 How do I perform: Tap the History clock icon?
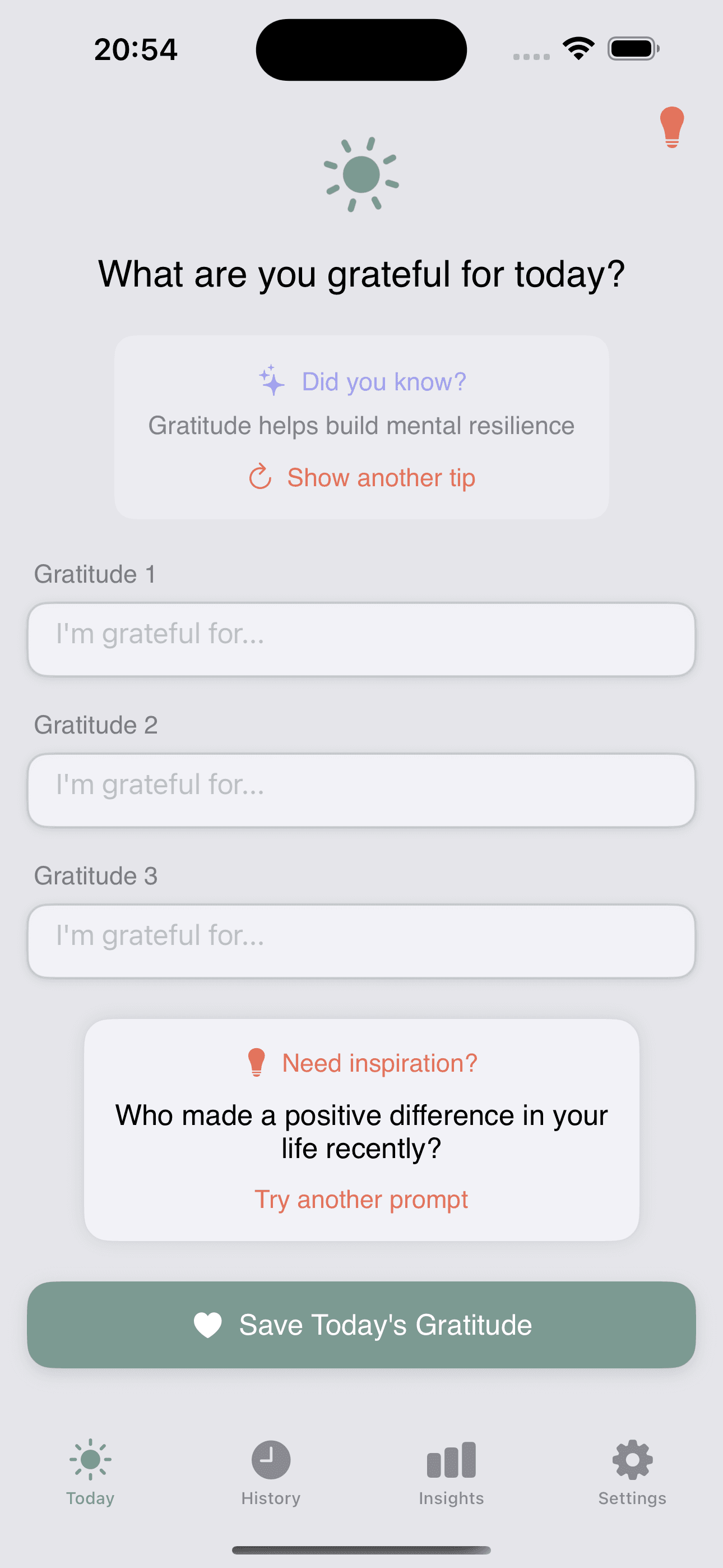coord(270,1459)
